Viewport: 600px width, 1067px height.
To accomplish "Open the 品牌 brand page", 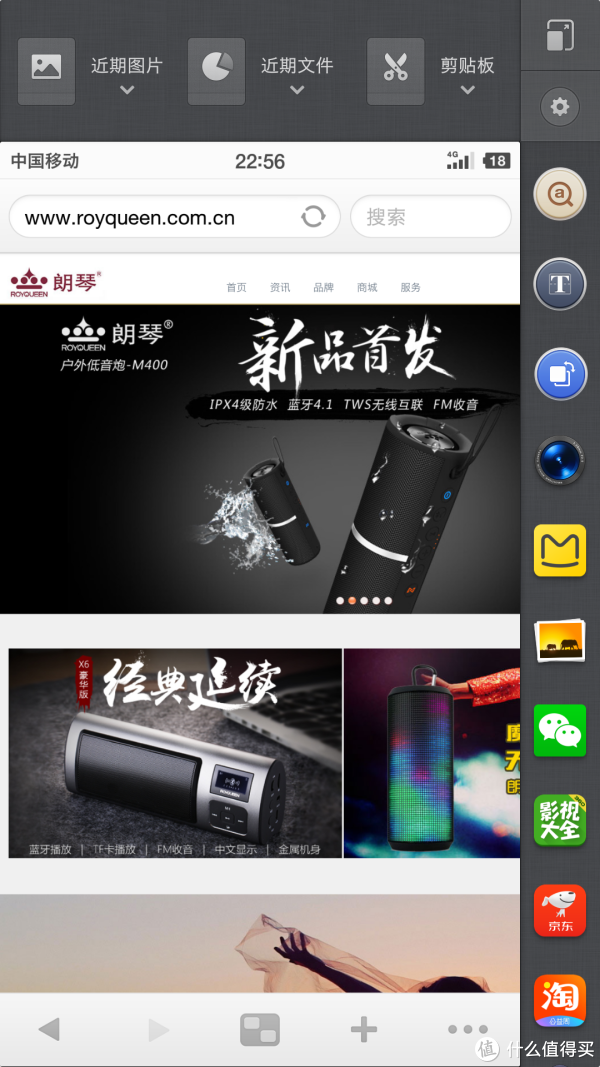I will [x=323, y=288].
